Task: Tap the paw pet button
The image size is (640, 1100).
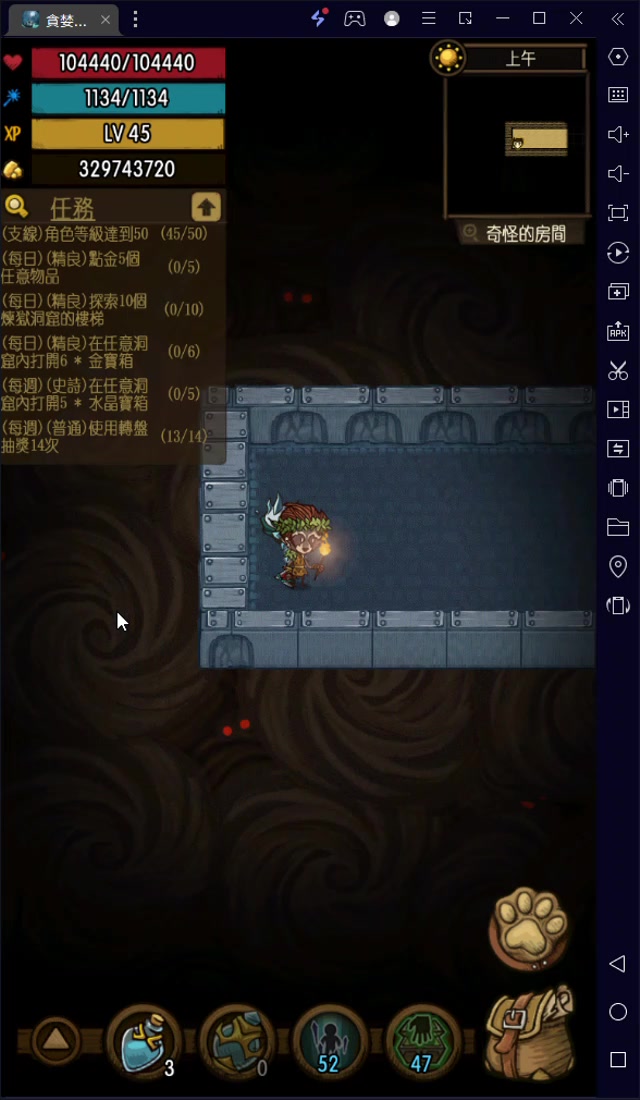Action: tap(528, 927)
